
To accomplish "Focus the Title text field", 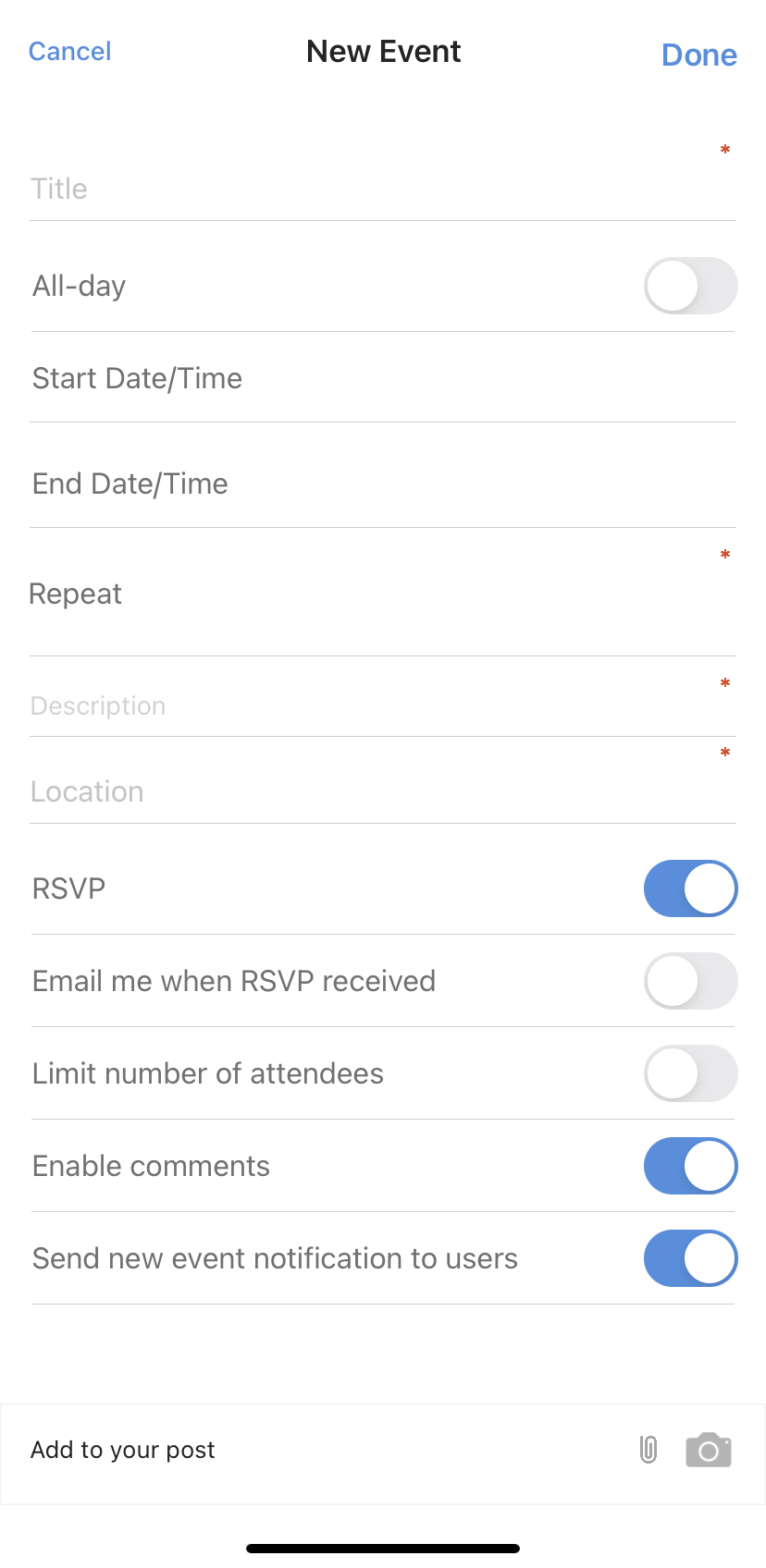I will (x=370, y=189).
